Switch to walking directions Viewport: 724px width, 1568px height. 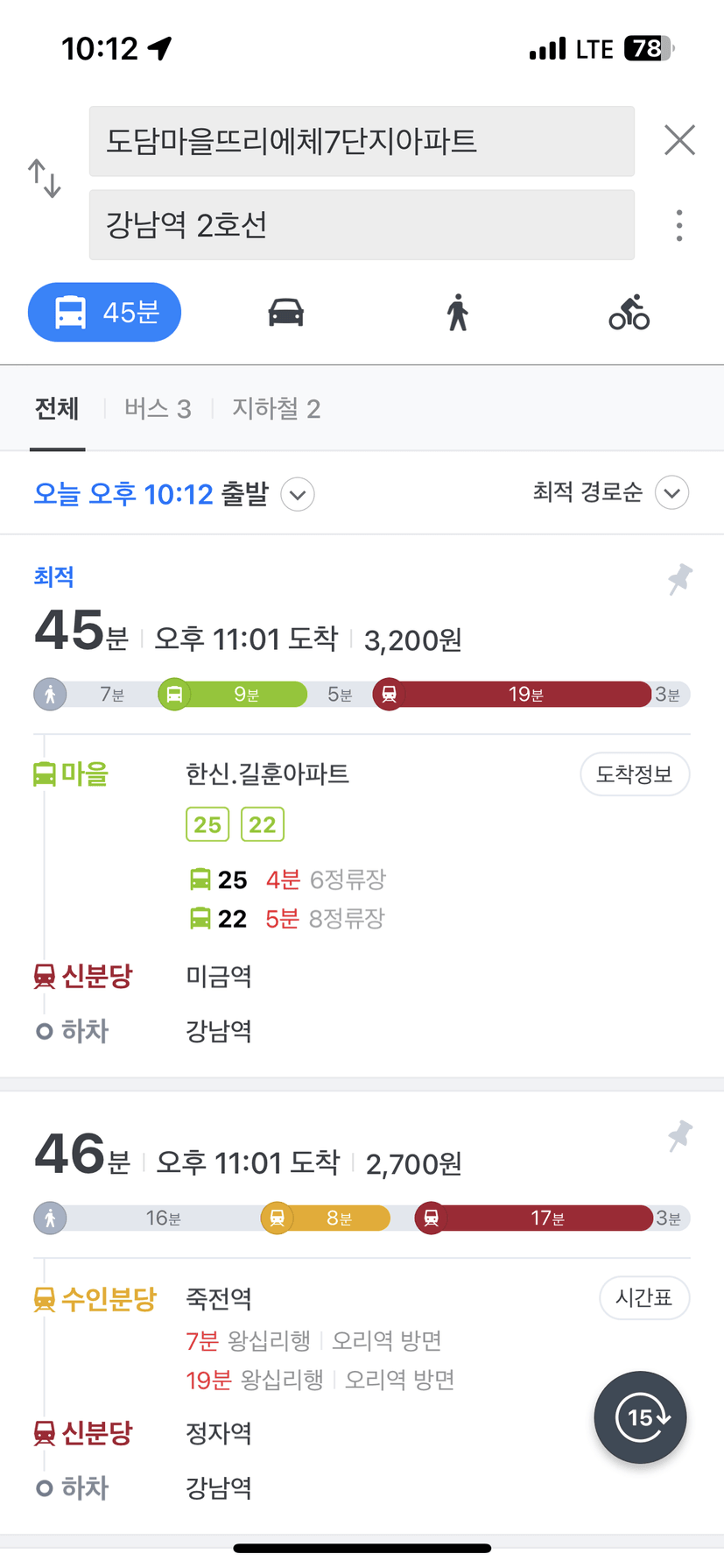click(x=458, y=312)
